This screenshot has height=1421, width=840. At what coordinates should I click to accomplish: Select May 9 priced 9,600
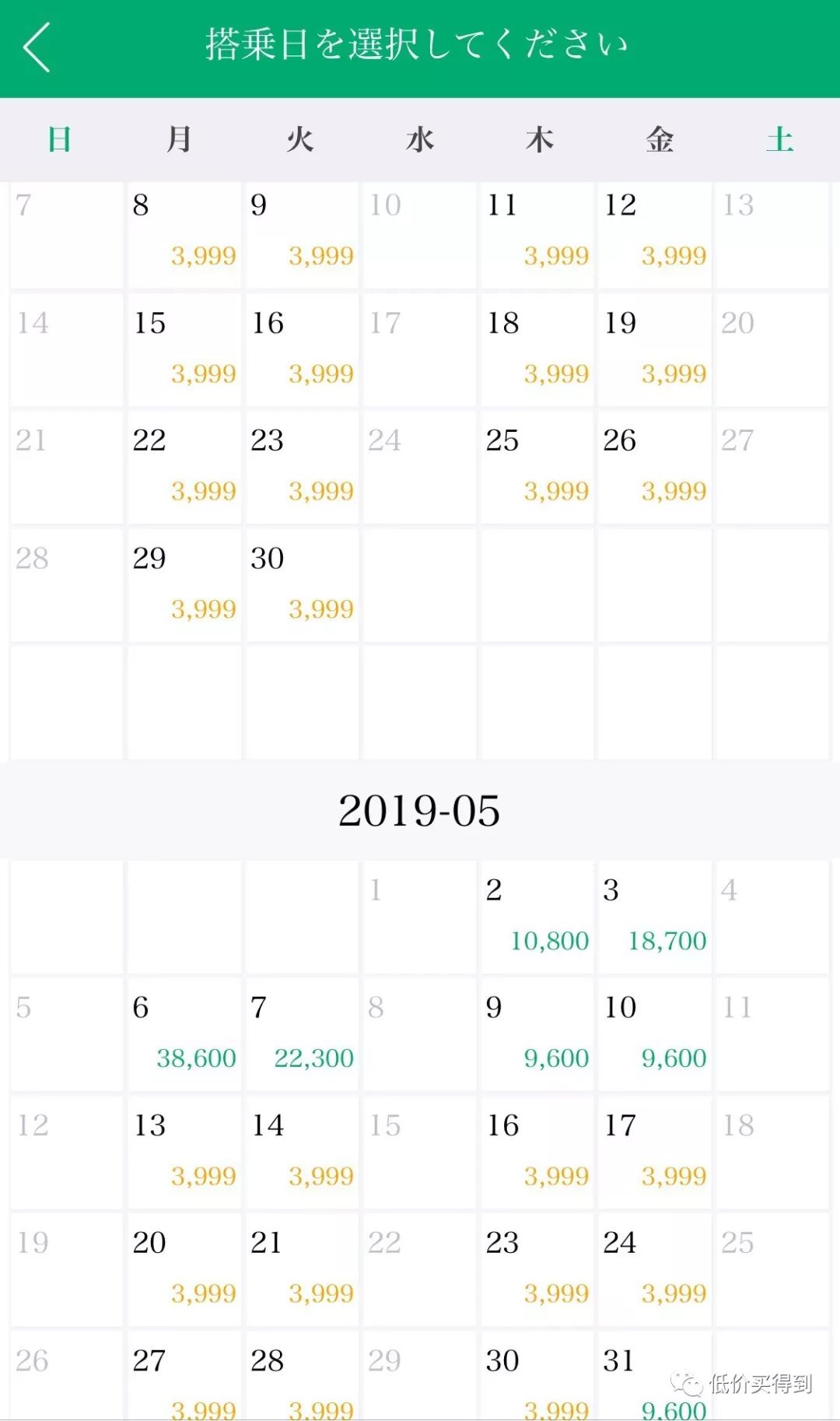click(537, 1035)
